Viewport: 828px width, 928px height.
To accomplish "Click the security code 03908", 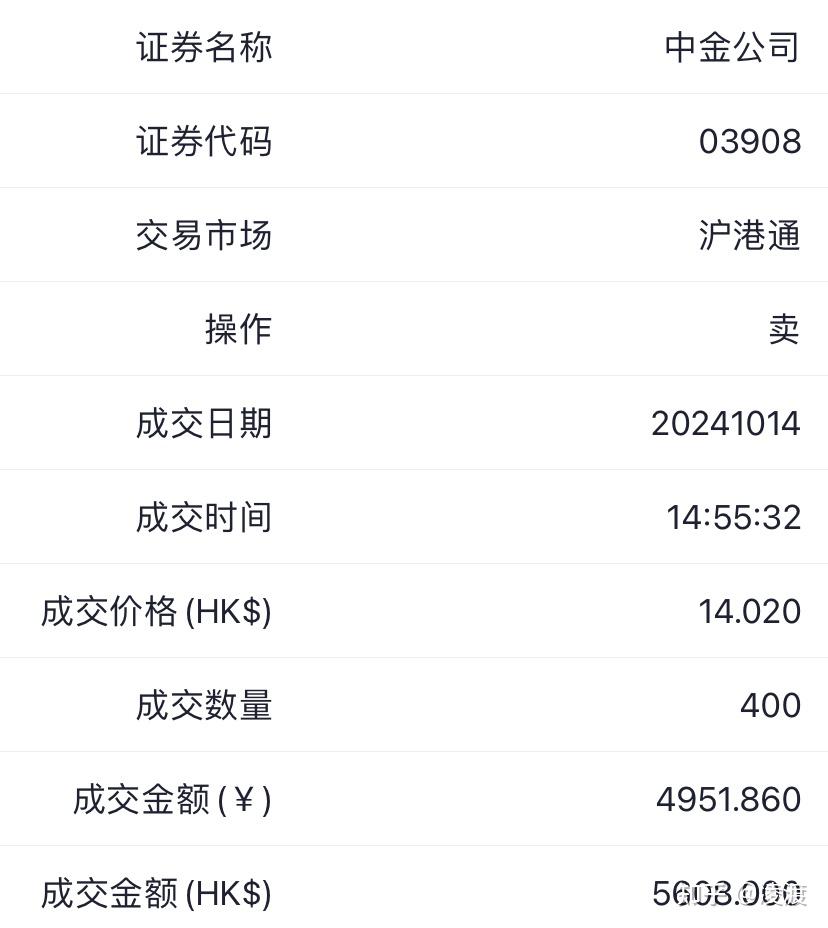I will pos(748,141).
